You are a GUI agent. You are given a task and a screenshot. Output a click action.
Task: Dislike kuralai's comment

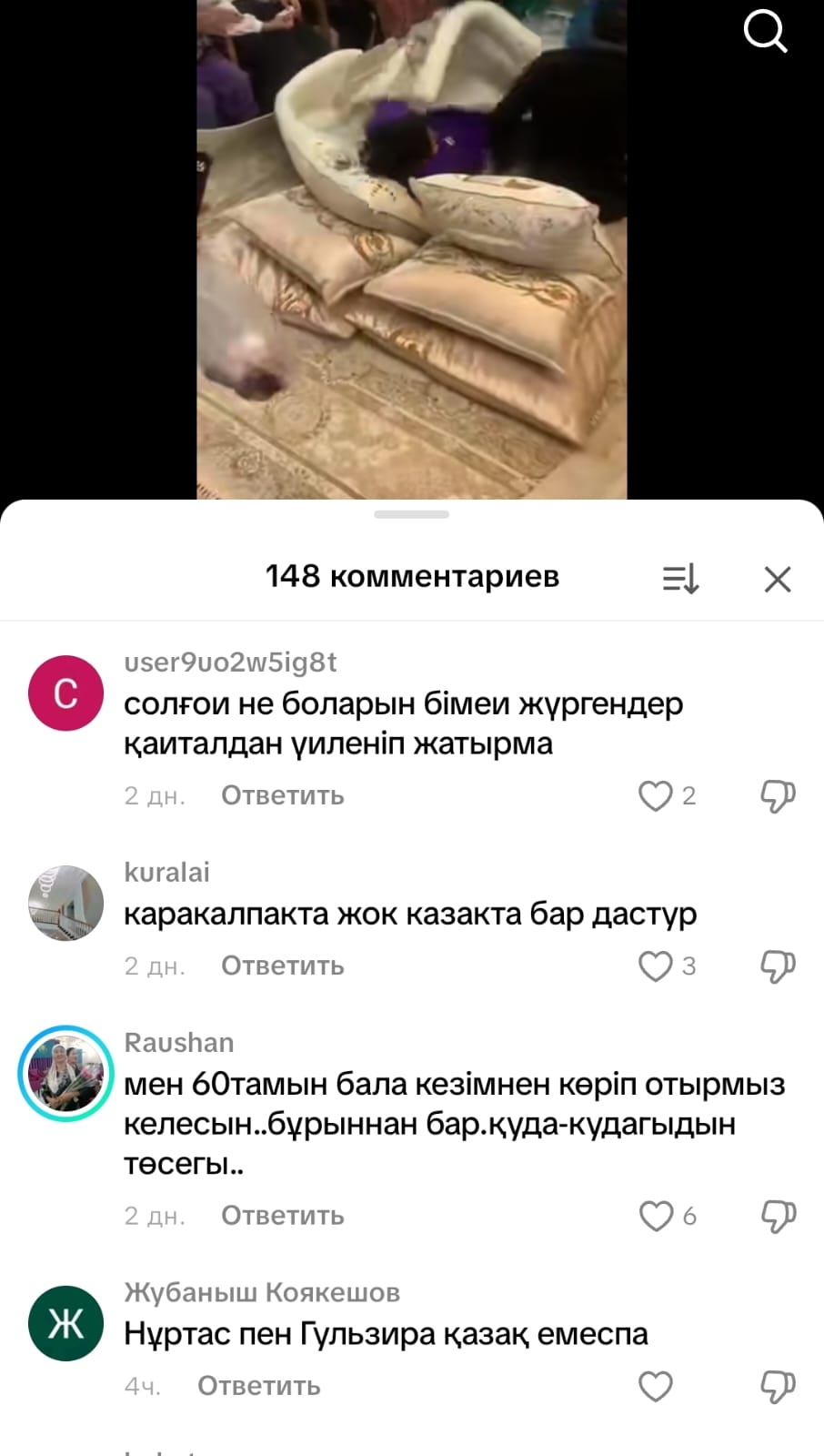(x=778, y=966)
